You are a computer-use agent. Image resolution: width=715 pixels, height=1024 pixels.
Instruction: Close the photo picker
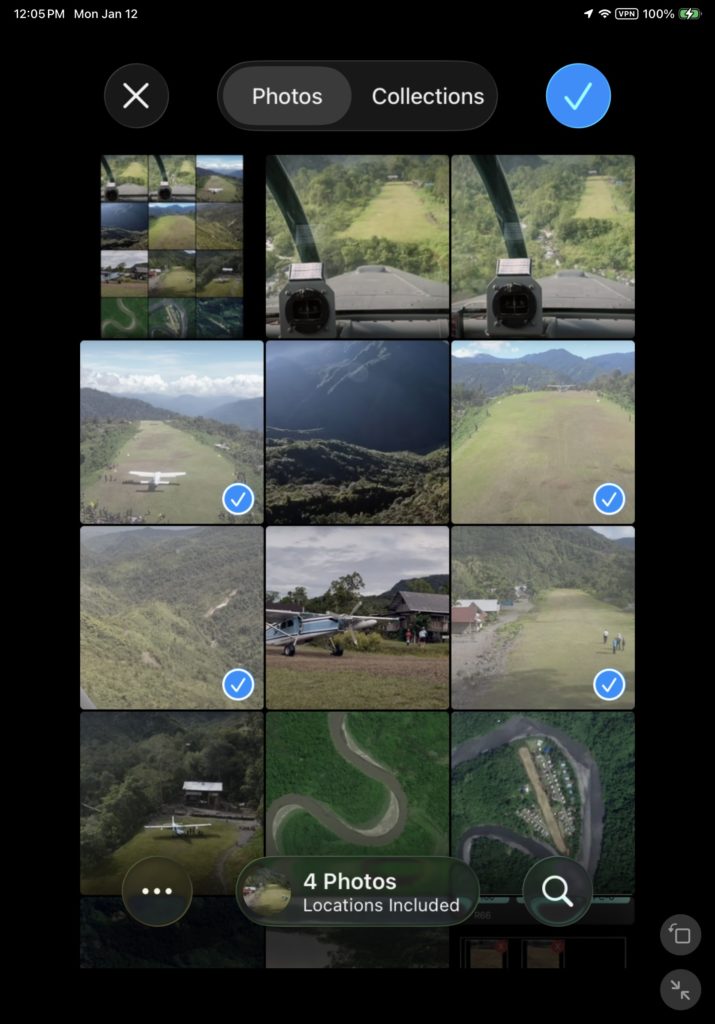pos(136,96)
